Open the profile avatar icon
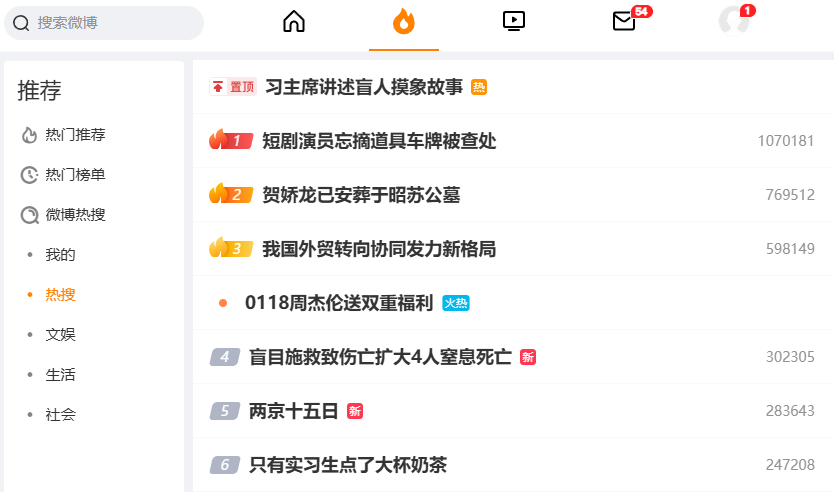 (x=734, y=21)
